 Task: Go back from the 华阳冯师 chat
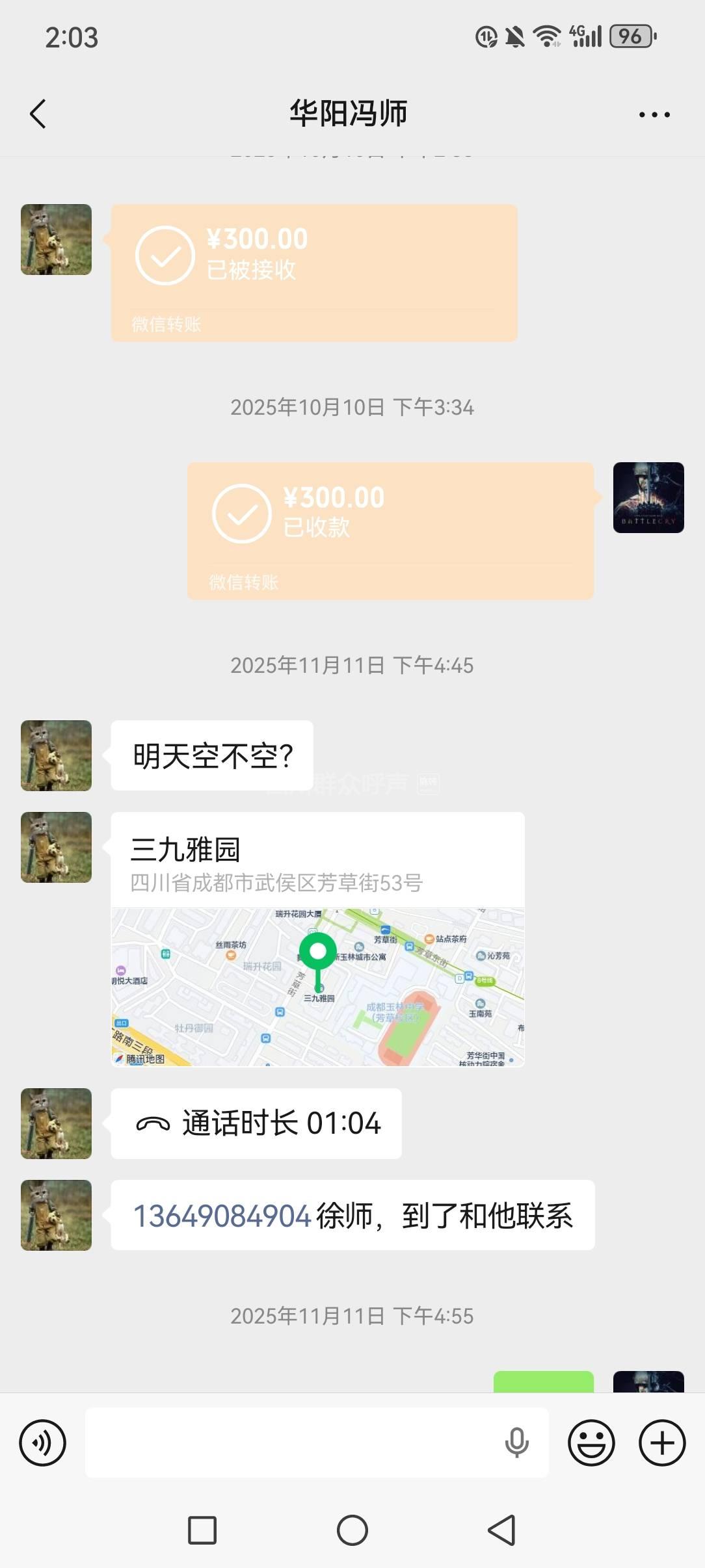tap(38, 114)
